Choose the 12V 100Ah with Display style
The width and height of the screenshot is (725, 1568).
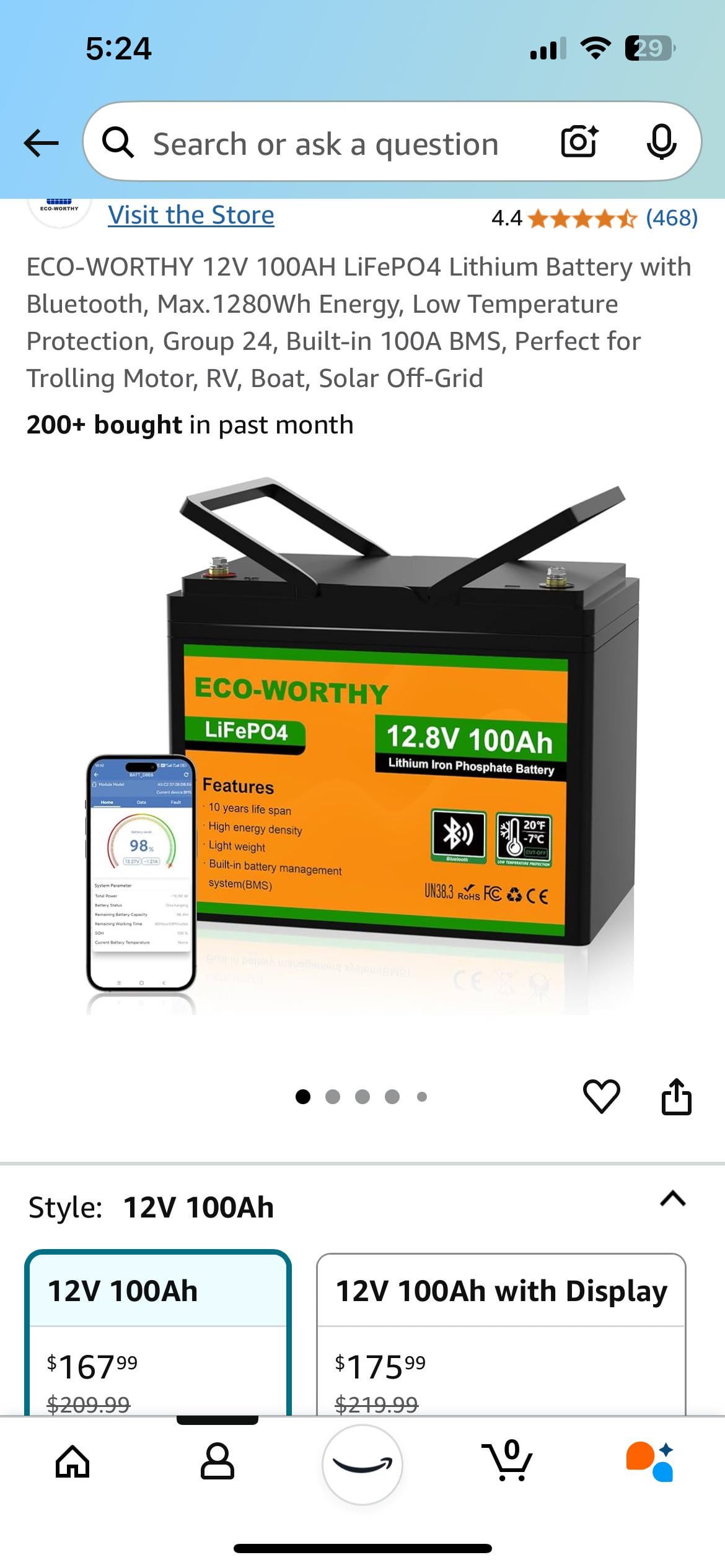(501, 1331)
